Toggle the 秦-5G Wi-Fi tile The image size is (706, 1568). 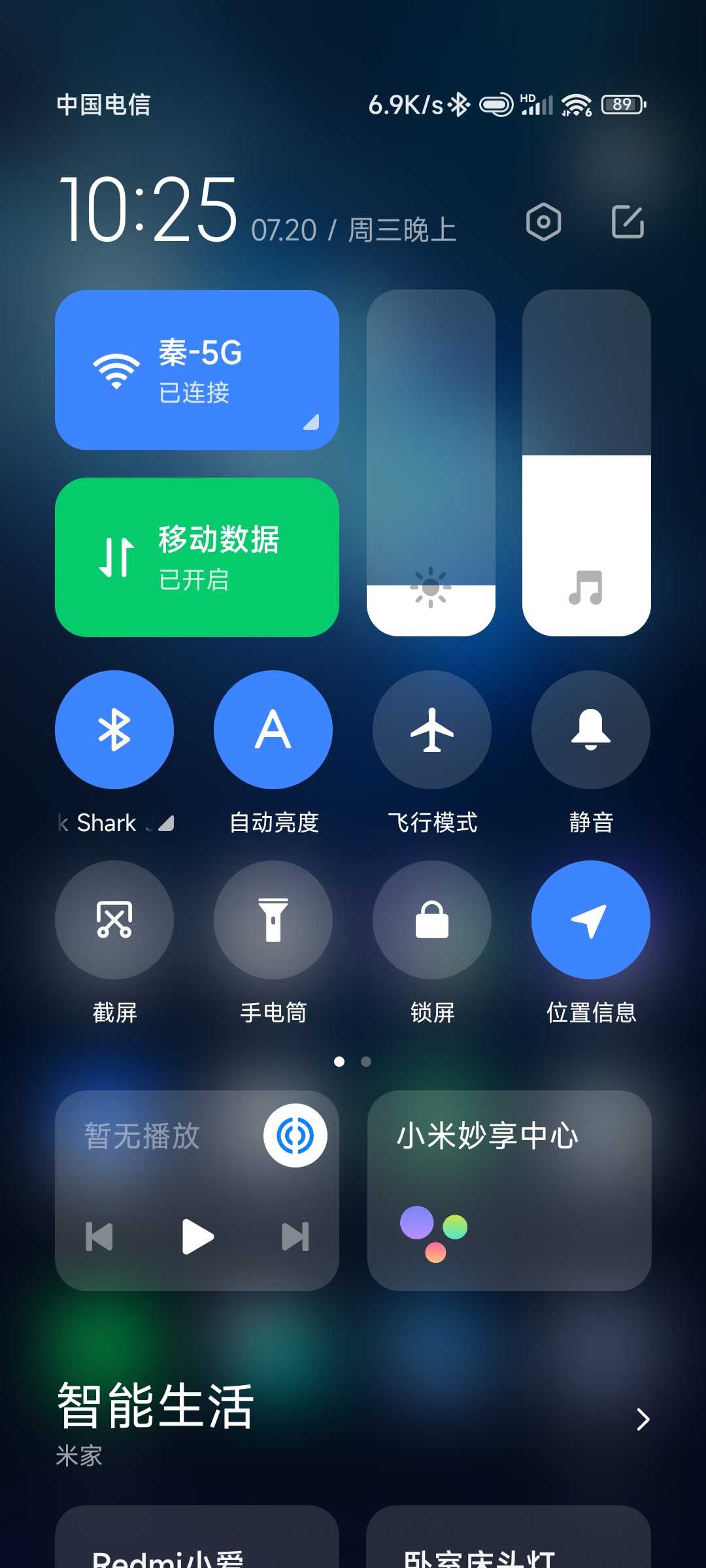[x=197, y=370]
